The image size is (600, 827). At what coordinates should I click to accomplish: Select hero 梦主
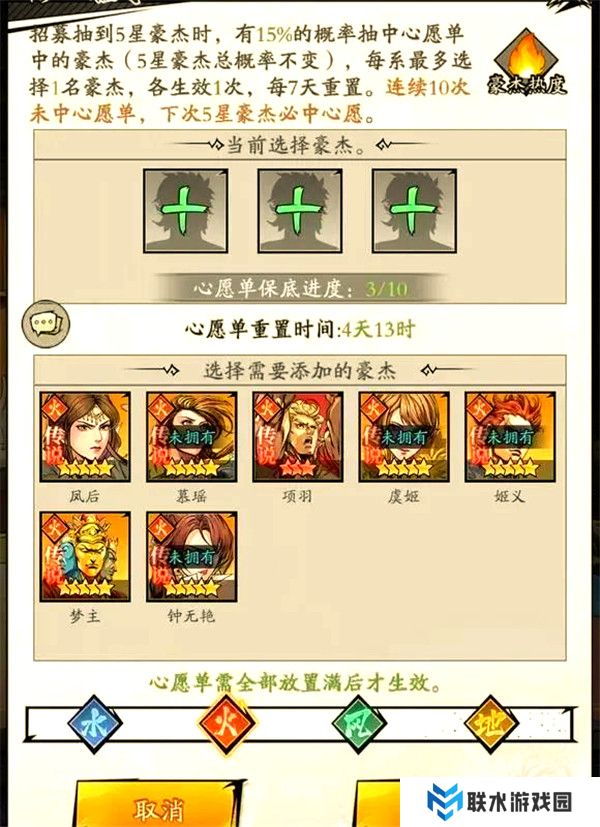coord(84,556)
